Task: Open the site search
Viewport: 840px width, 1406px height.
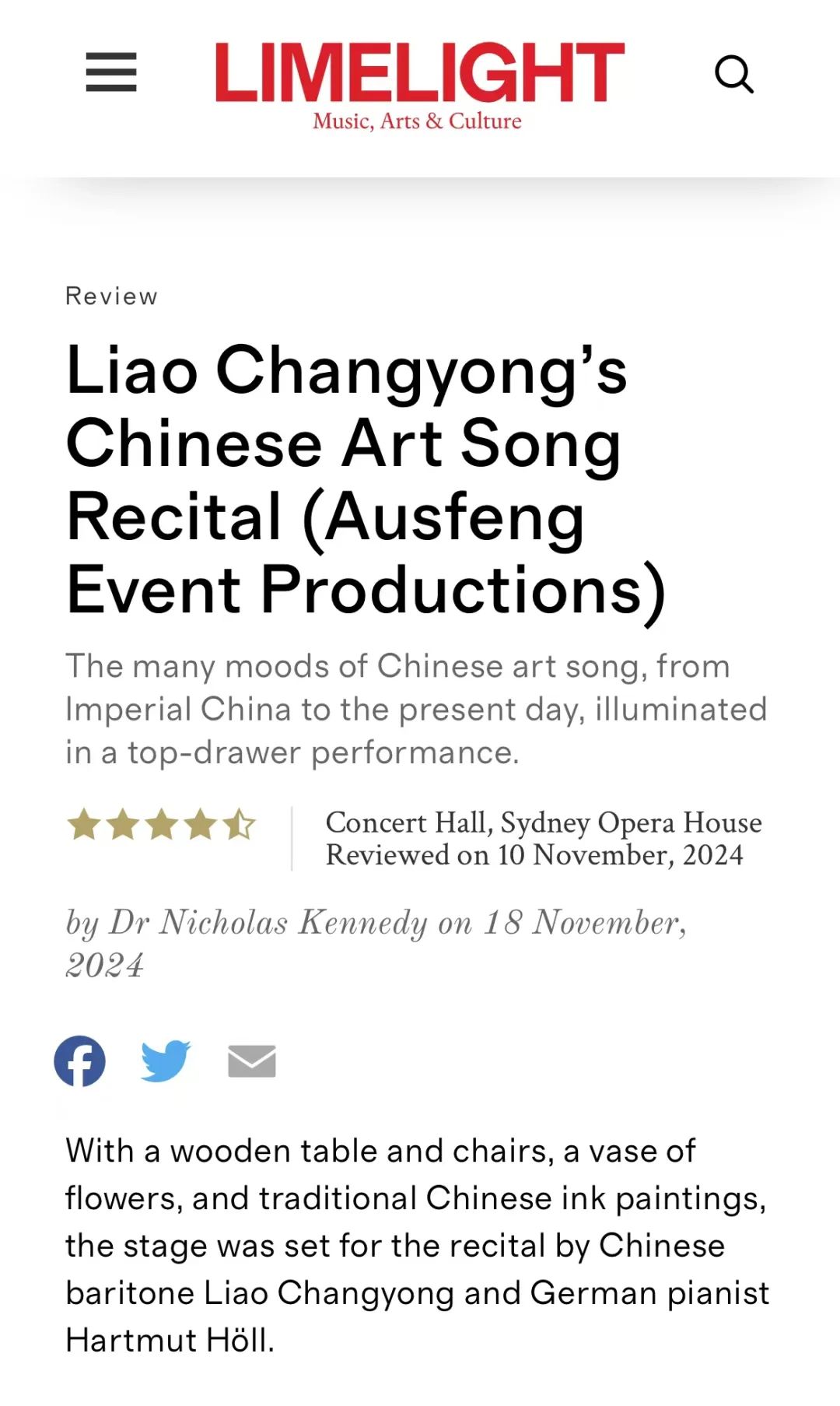Action: tap(733, 75)
